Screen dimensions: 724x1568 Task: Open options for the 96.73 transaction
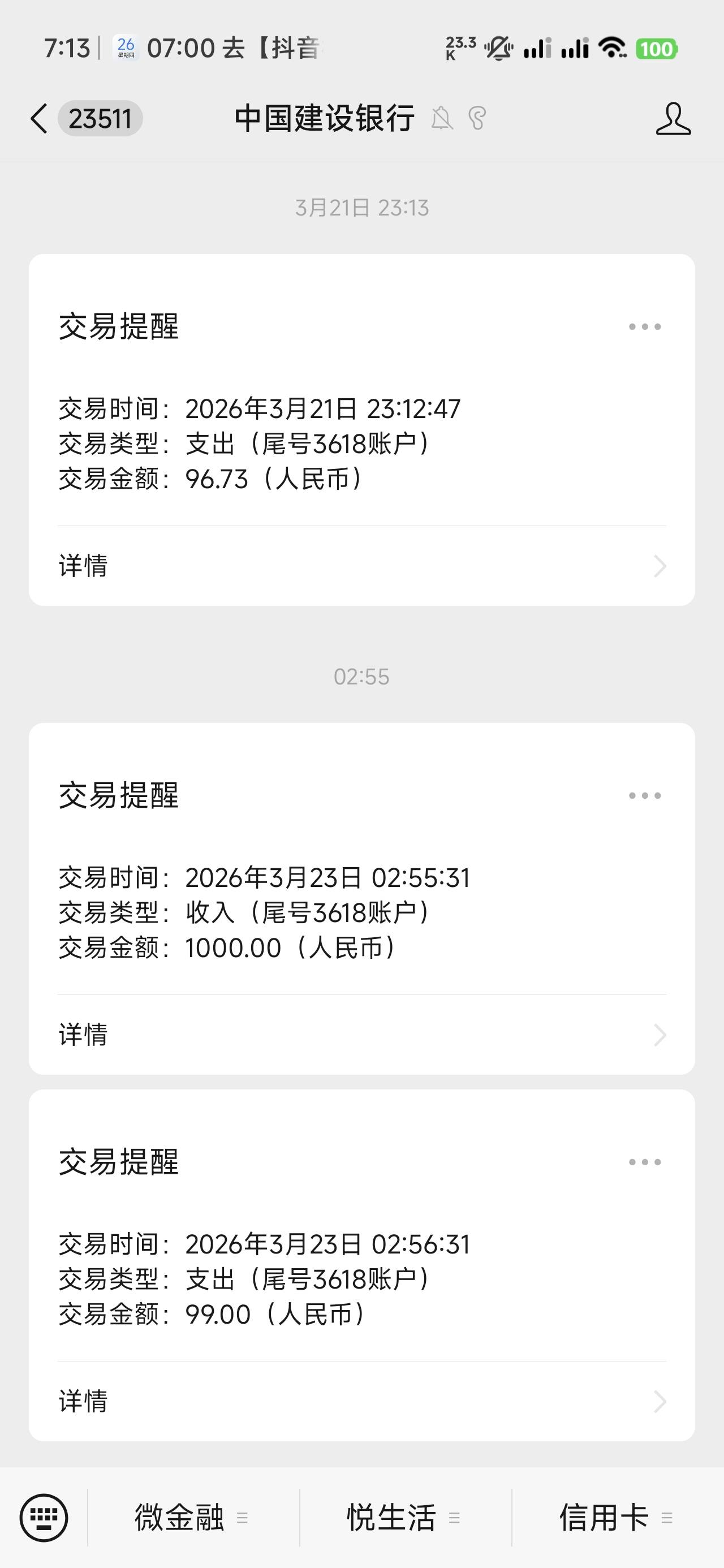point(645,327)
